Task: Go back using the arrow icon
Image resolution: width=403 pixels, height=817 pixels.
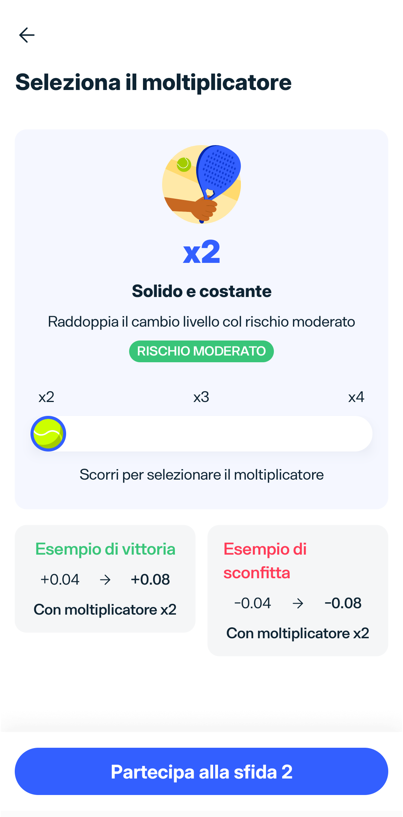Action: point(27,35)
